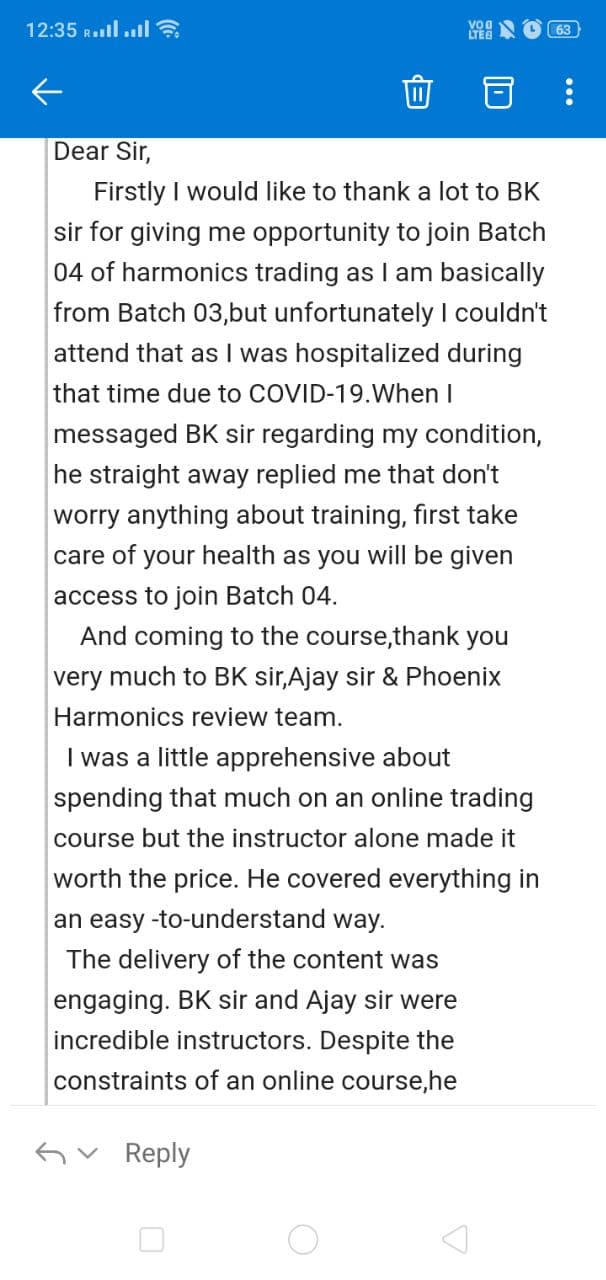Delete this email with the trash icon
This screenshot has width=606, height=1280.
coord(416,93)
